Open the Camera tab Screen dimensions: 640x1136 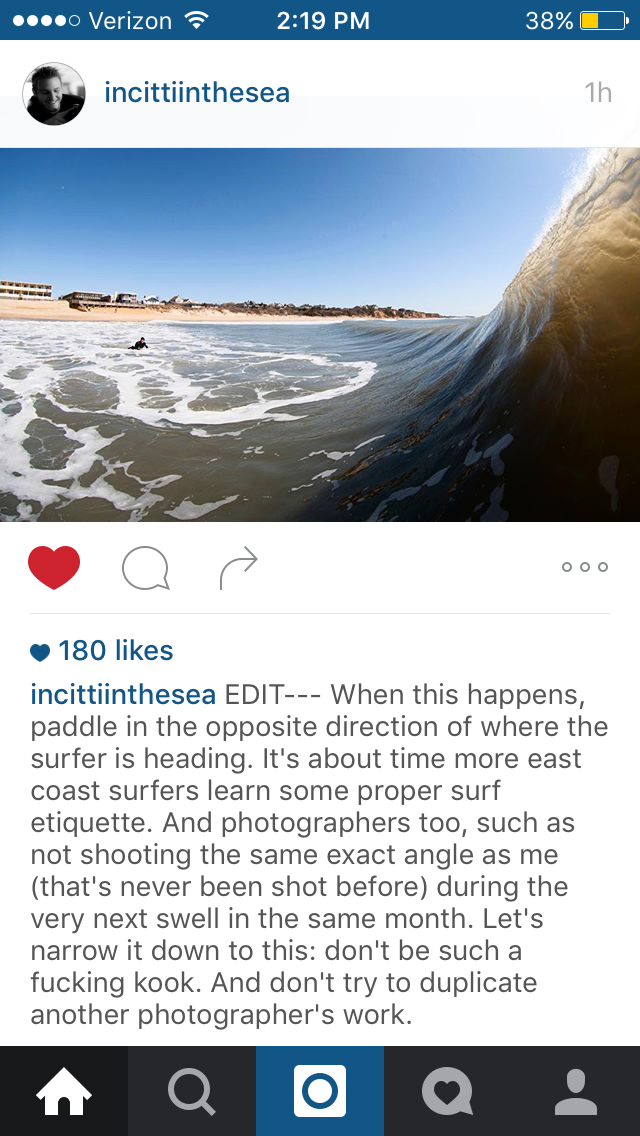pyautogui.click(x=320, y=1091)
